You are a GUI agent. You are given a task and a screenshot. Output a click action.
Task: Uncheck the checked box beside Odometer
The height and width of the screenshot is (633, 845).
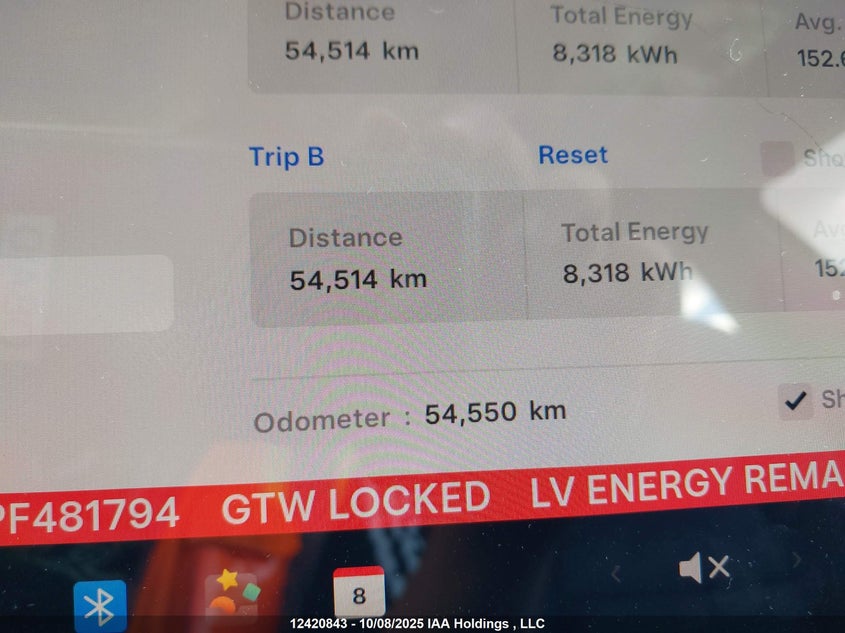pyautogui.click(x=796, y=401)
